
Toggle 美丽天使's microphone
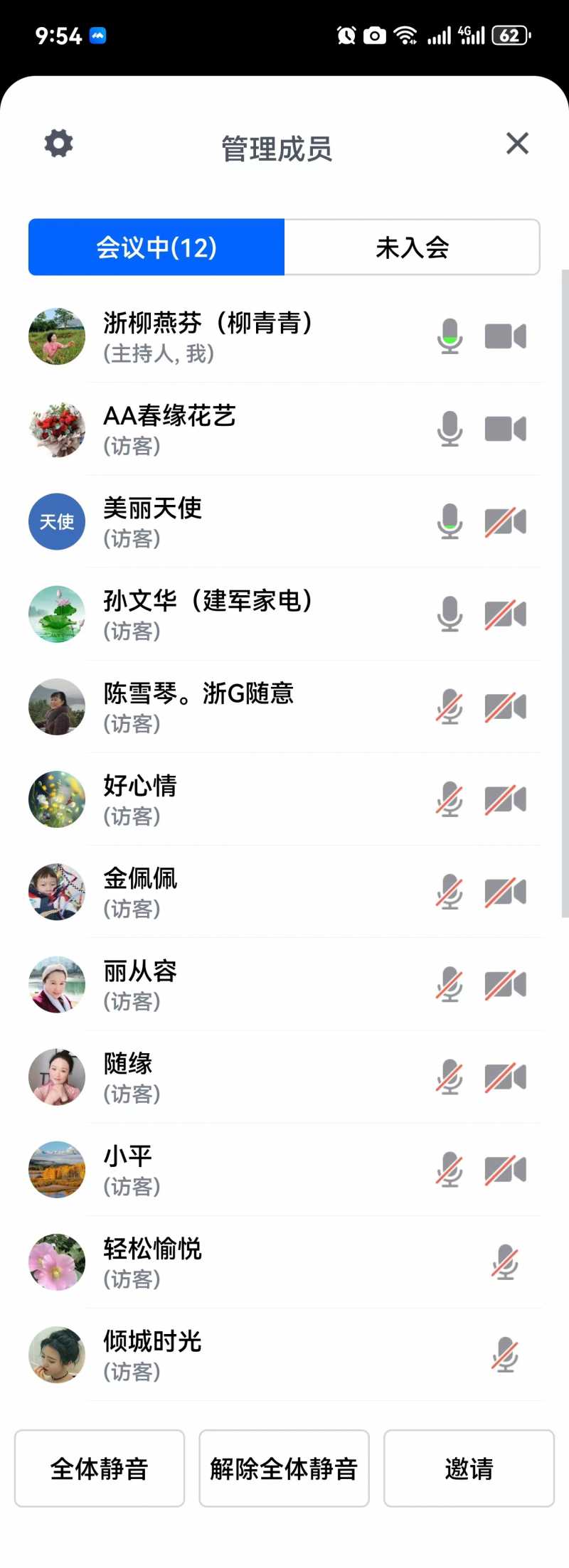point(450,521)
